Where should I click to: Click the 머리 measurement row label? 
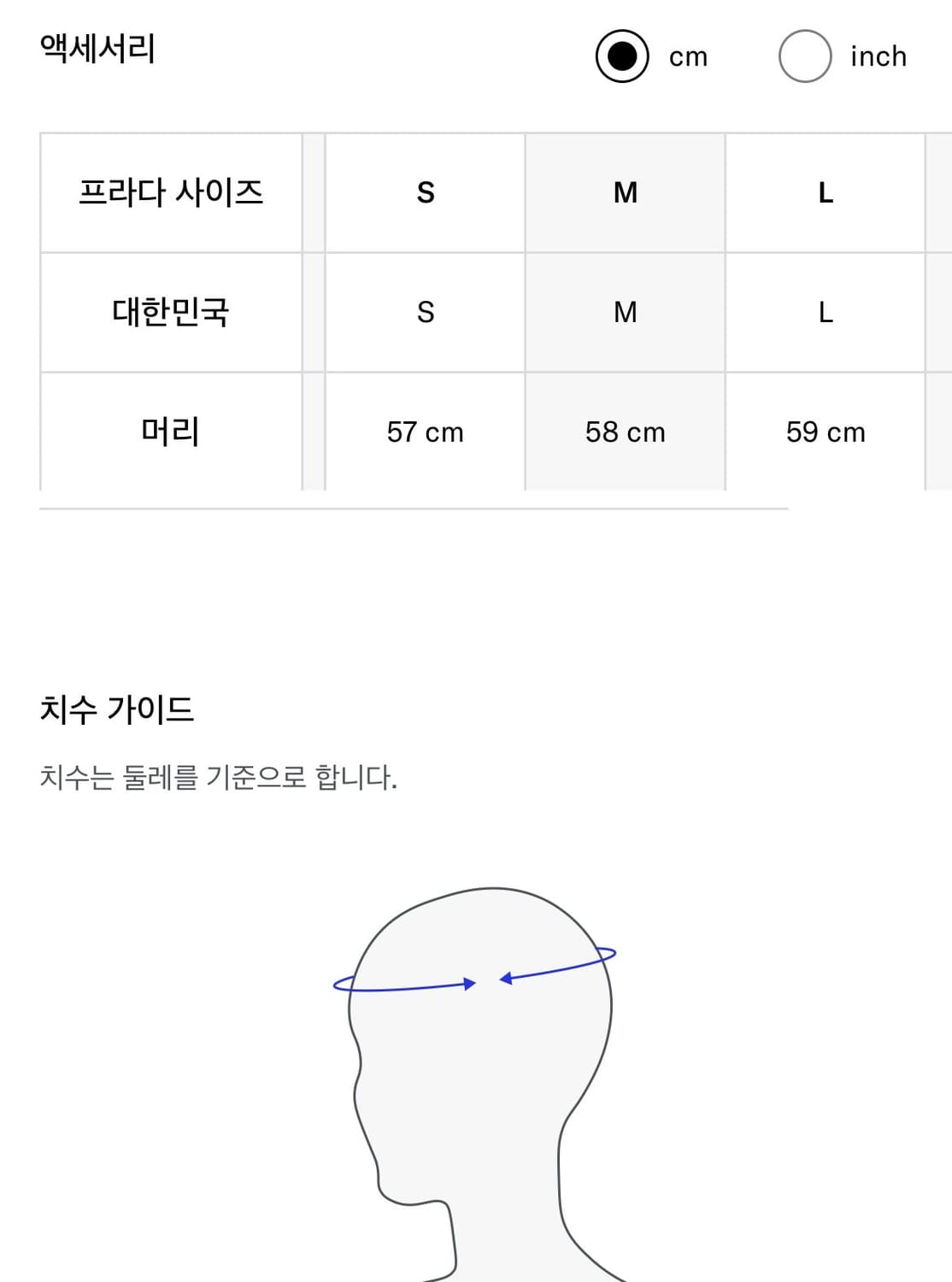pyautogui.click(x=171, y=432)
